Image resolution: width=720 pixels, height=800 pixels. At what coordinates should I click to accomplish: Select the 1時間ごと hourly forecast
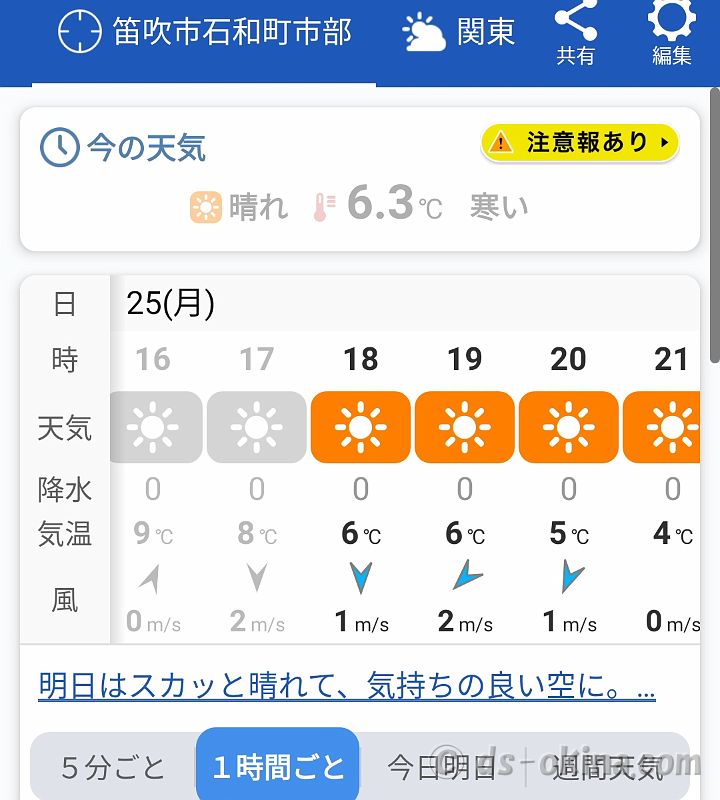[278, 767]
